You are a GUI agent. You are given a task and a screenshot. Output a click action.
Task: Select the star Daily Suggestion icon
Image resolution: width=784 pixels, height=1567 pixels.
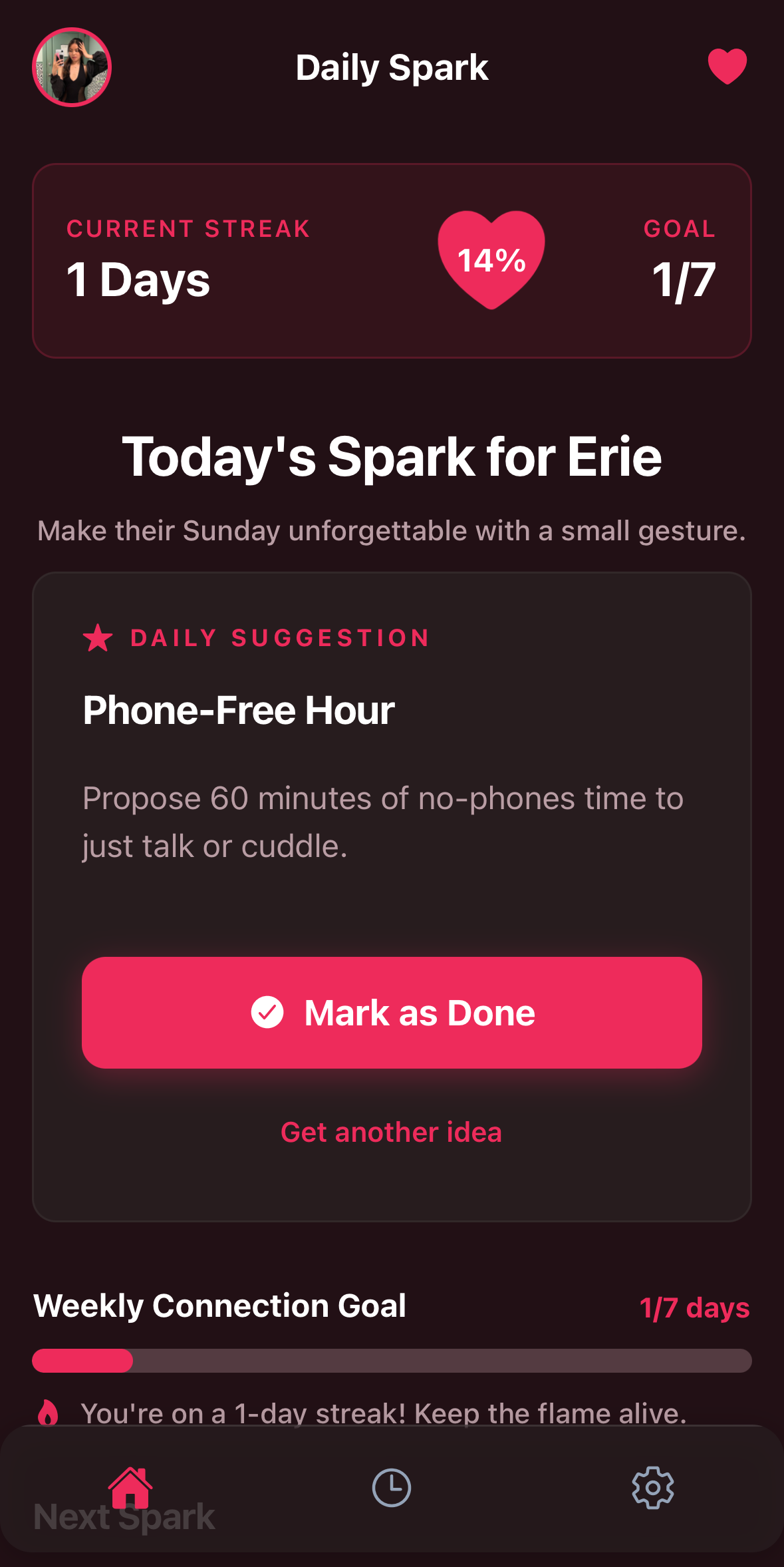point(97,637)
